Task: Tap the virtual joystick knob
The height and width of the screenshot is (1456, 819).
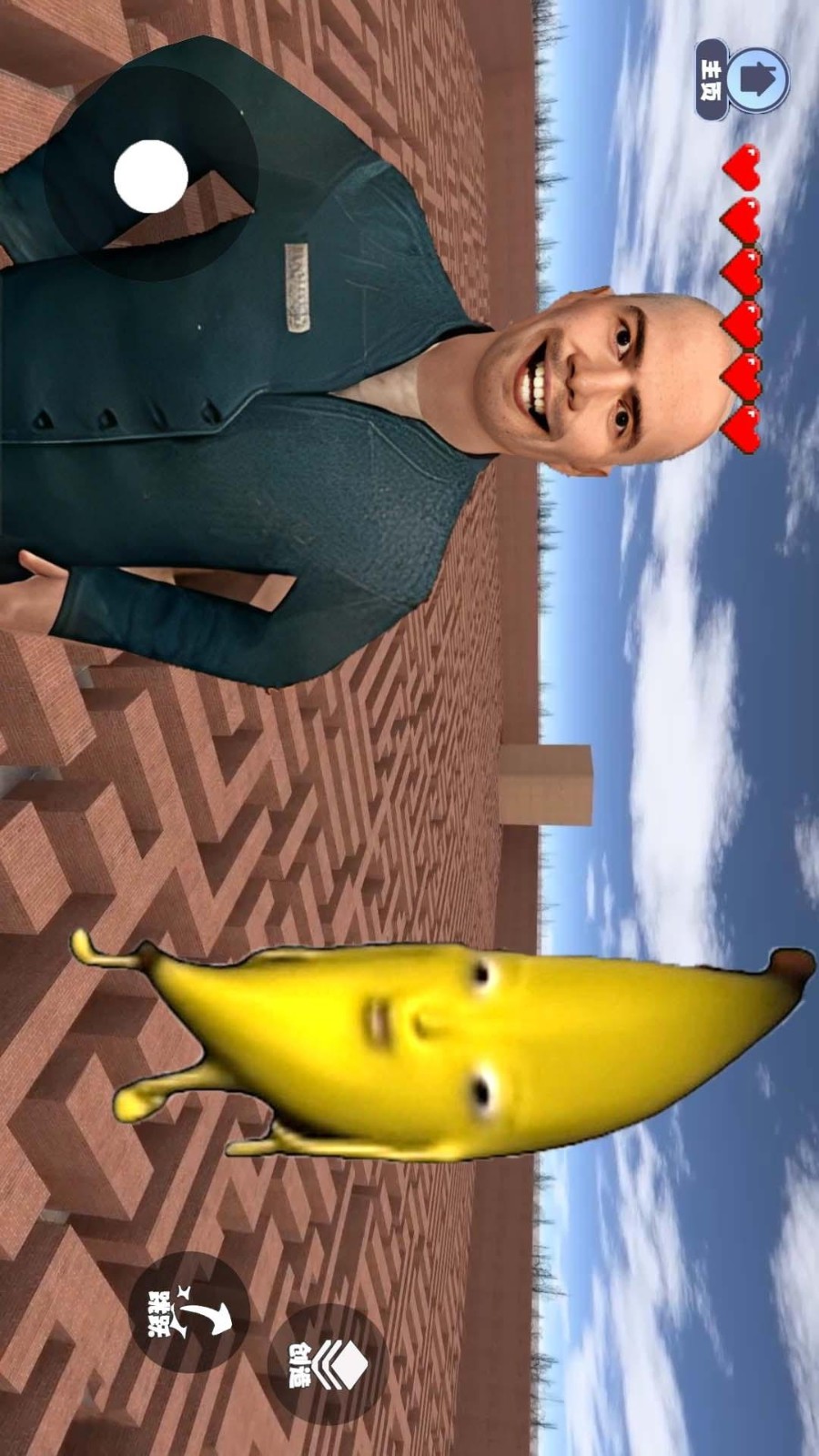Action: (x=151, y=177)
